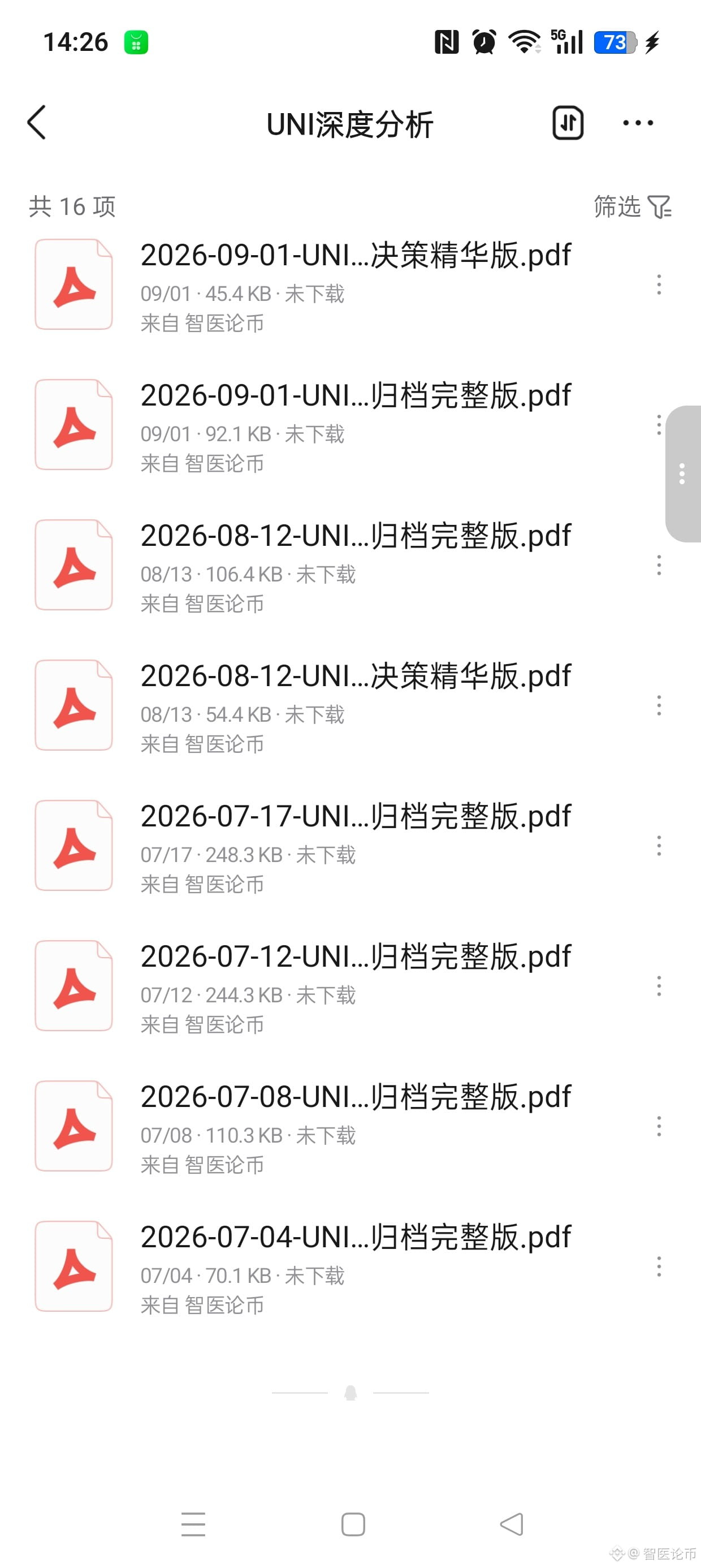701x1568 pixels.
Task: Show more options for the 54.4 KB file
Action: tap(659, 705)
